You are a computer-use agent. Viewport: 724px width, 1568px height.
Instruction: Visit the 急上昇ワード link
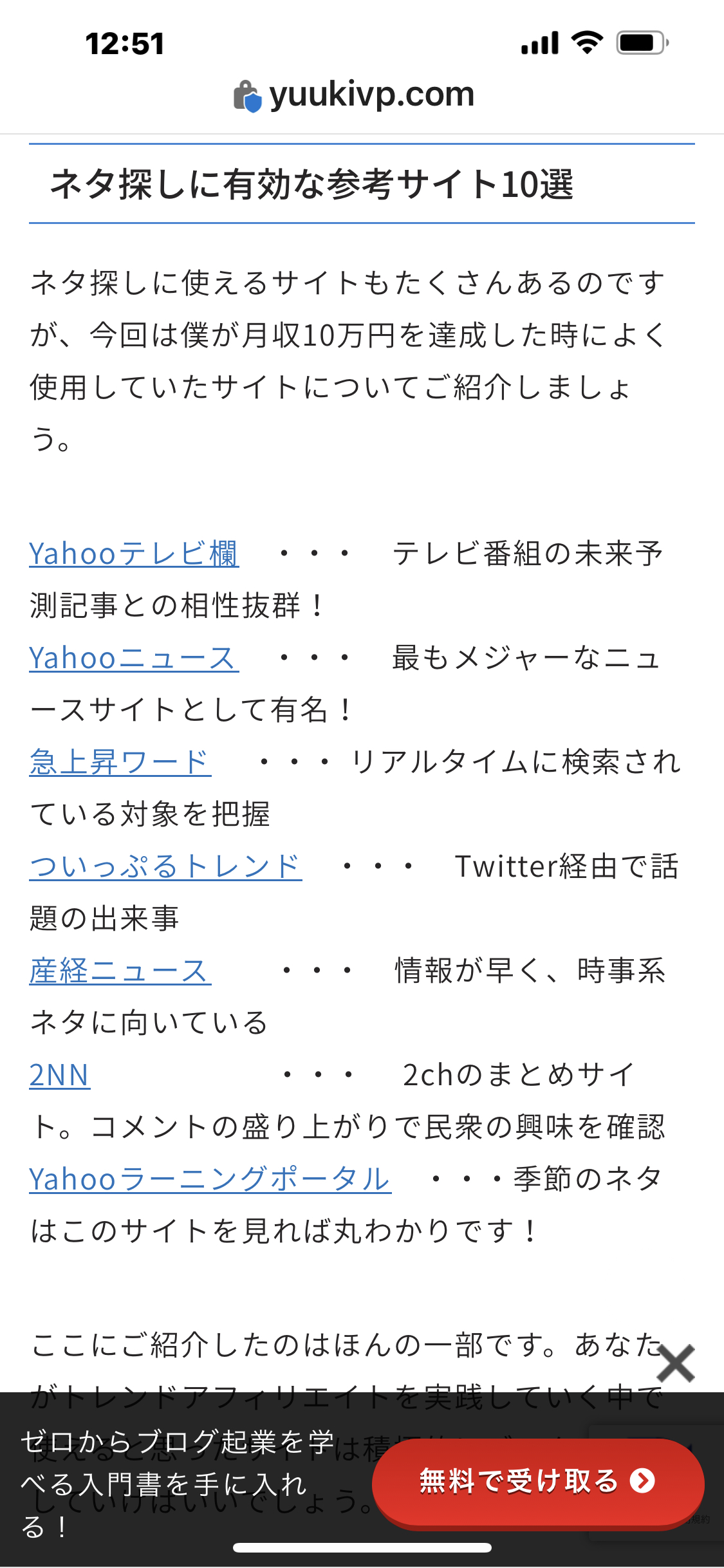coord(120,762)
